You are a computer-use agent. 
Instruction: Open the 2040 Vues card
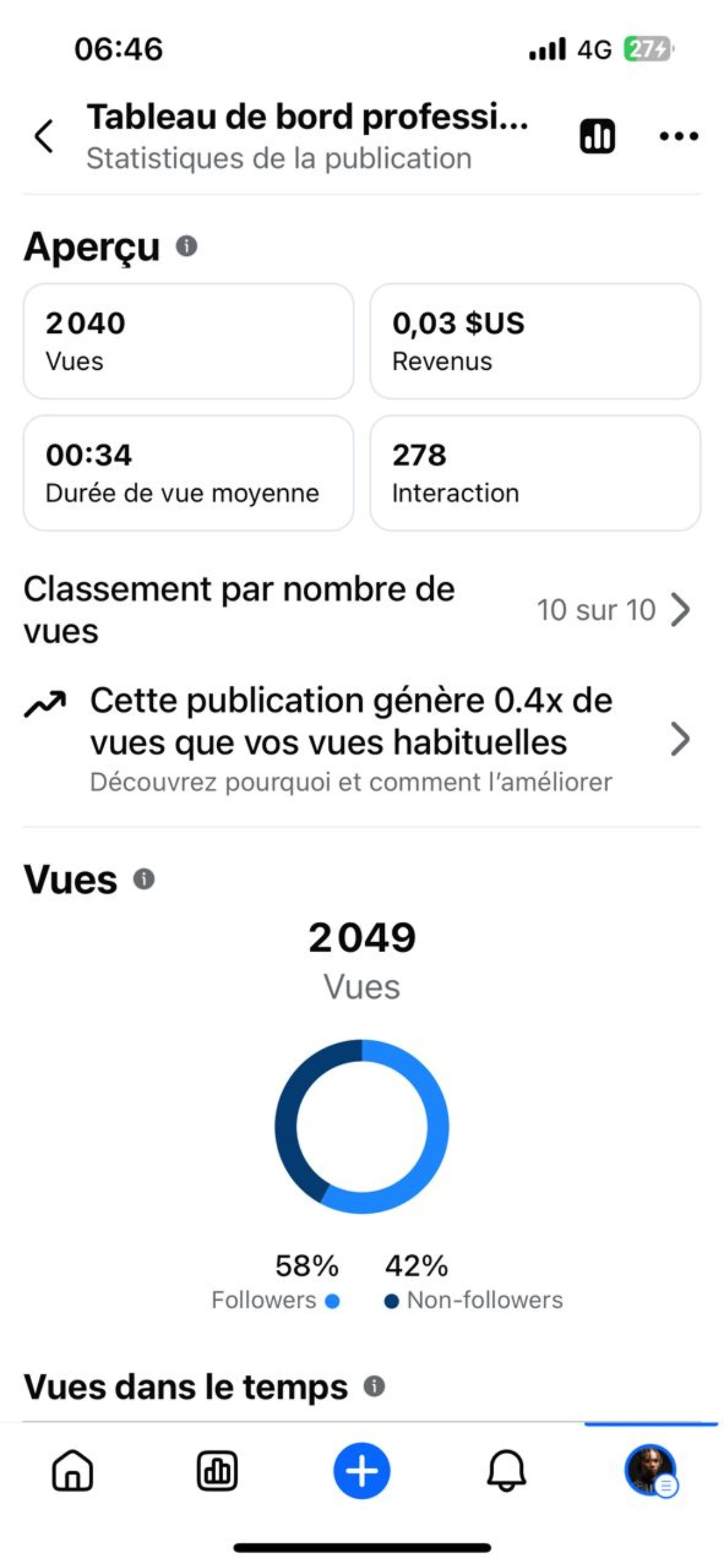(188, 341)
